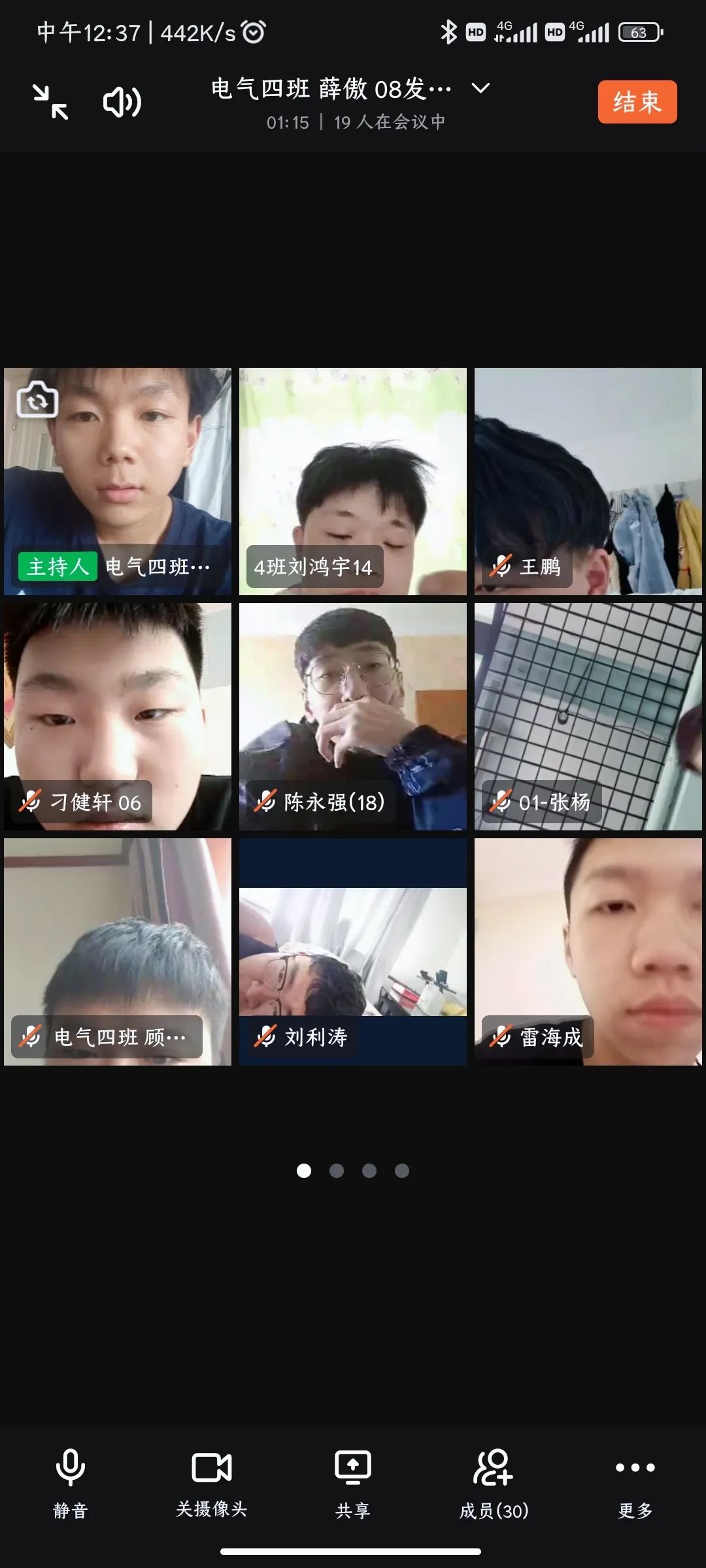Open 01-张杨's video tile
Screen dimensions: 706x1568
click(x=588, y=717)
